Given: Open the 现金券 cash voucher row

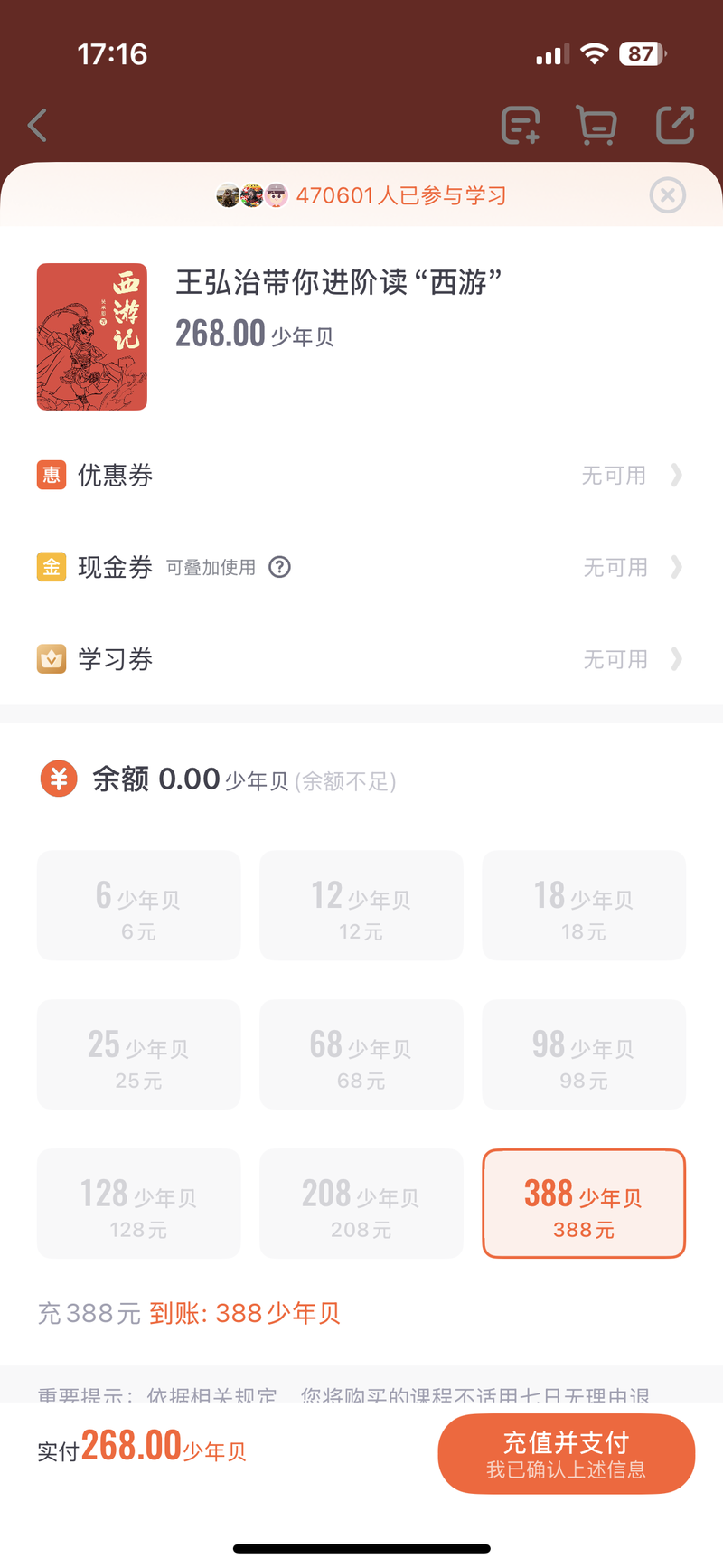Looking at the screenshot, I should (361, 568).
